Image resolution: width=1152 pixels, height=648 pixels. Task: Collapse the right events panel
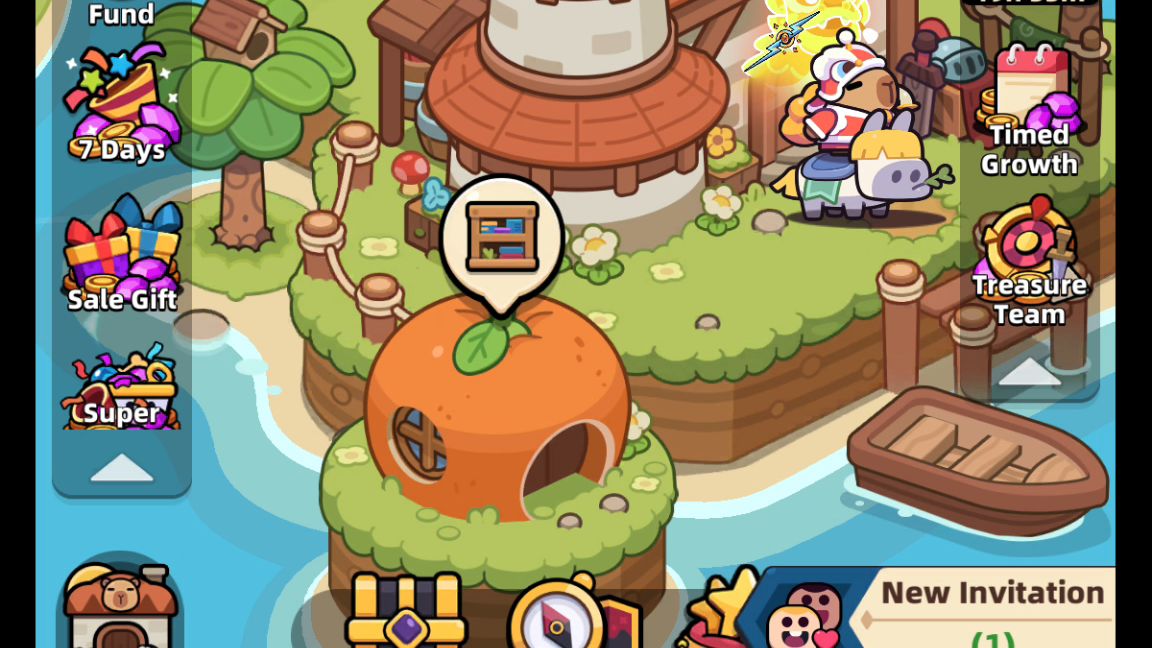[x=1029, y=372]
